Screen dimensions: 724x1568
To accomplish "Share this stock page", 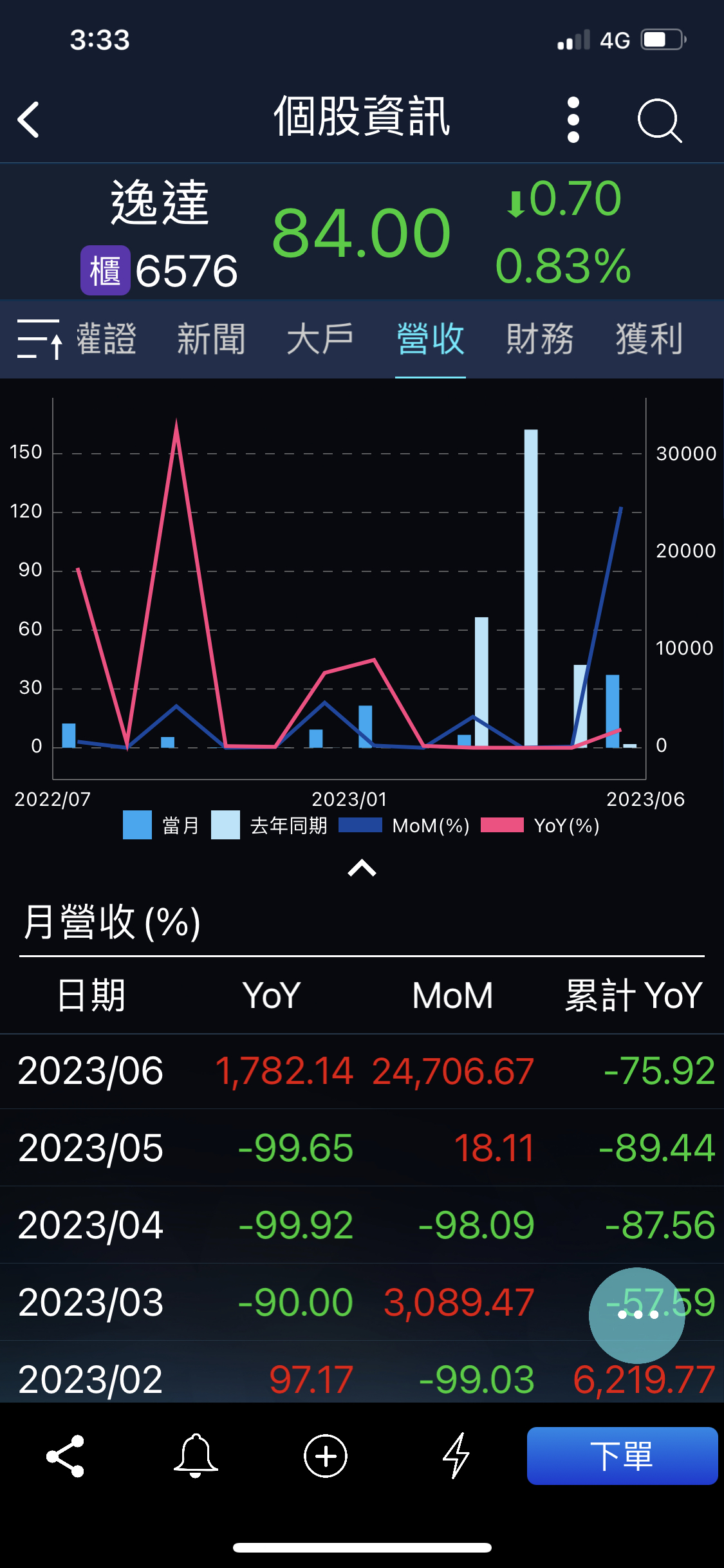I will pos(66,1456).
